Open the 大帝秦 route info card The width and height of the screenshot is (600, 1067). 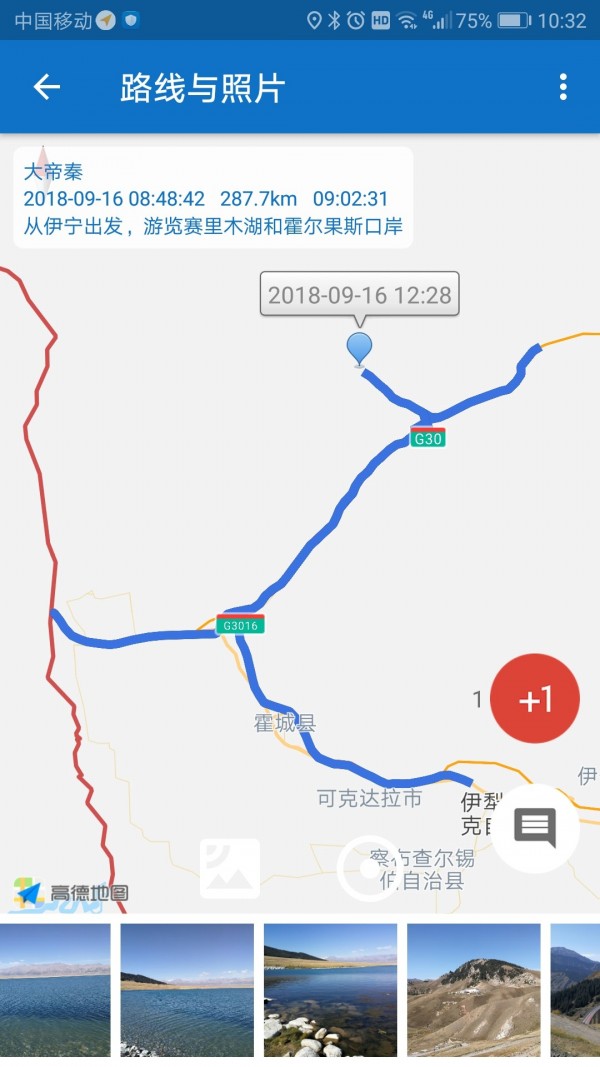tap(212, 197)
